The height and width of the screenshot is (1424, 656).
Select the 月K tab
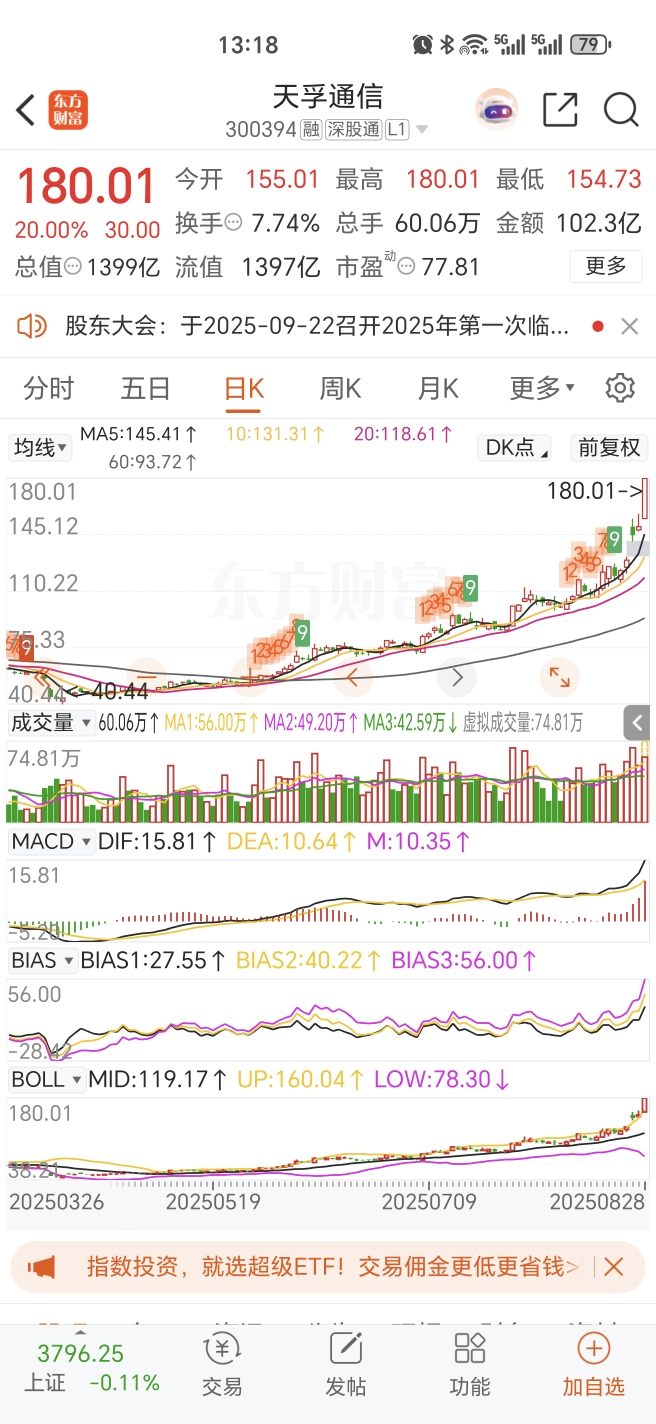[438, 388]
